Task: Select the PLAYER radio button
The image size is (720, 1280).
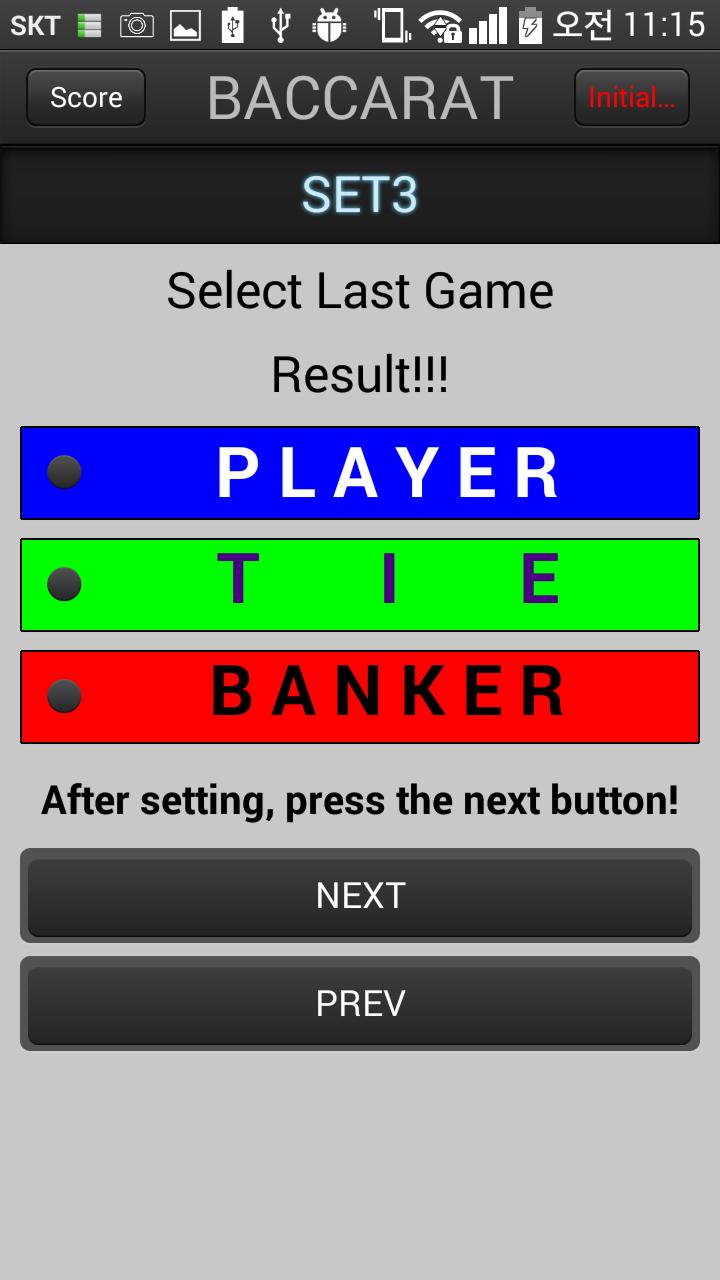Action: tap(63, 473)
